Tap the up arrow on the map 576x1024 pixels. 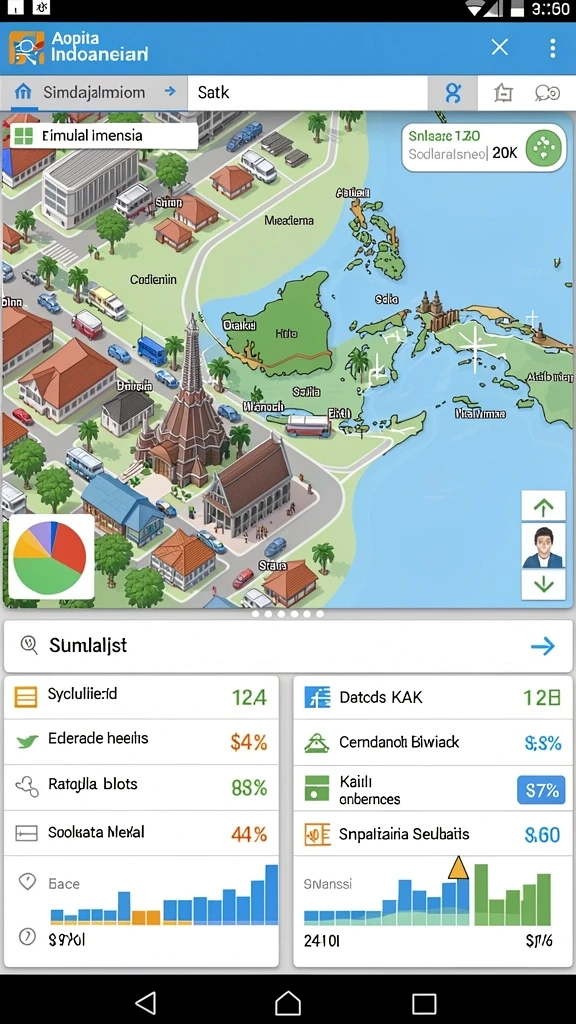point(543,507)
